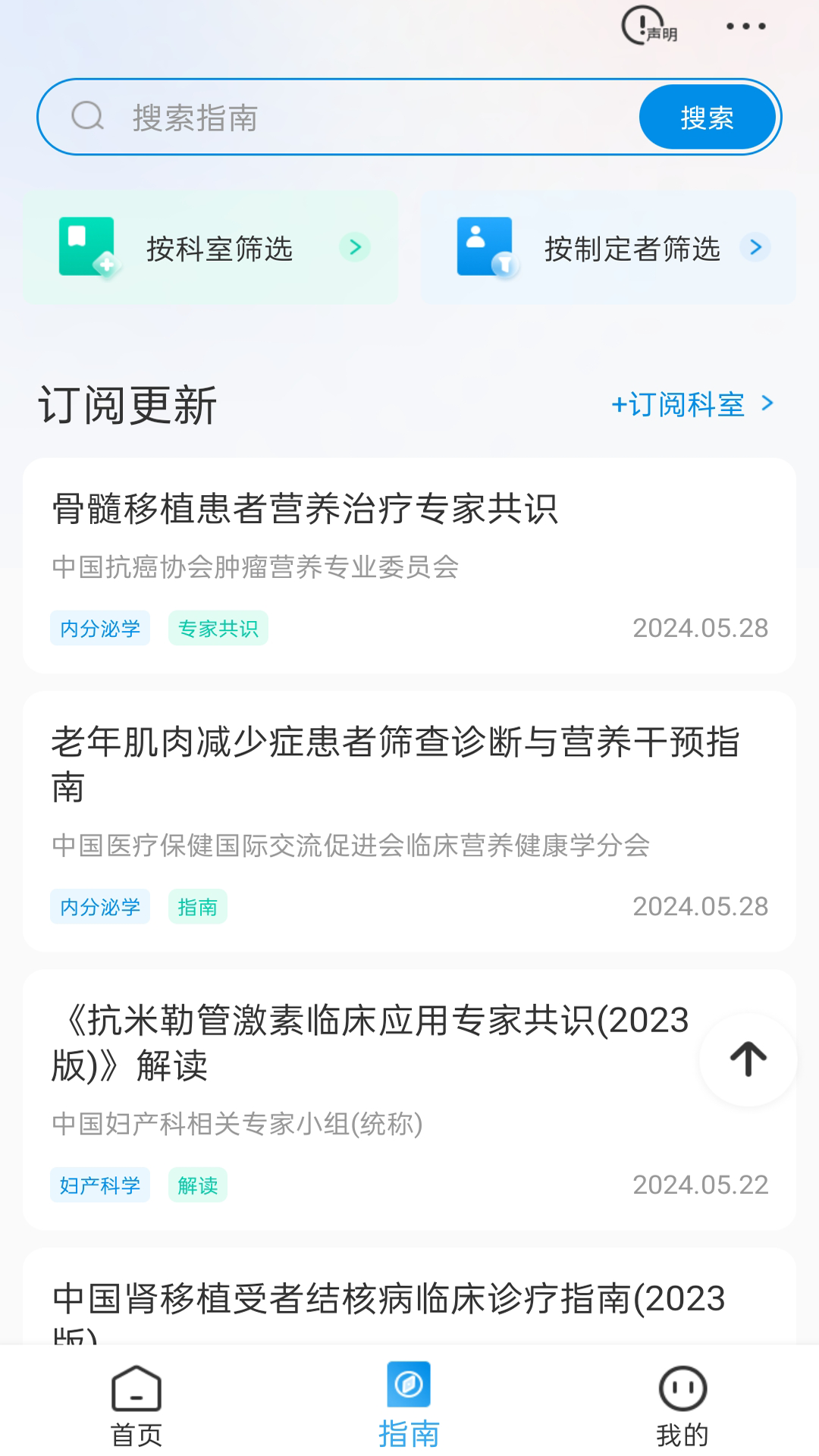Click the magnifier icon in the search bar
The image size is (819, 1456).
pyautogui.click(x=89, y=117)
